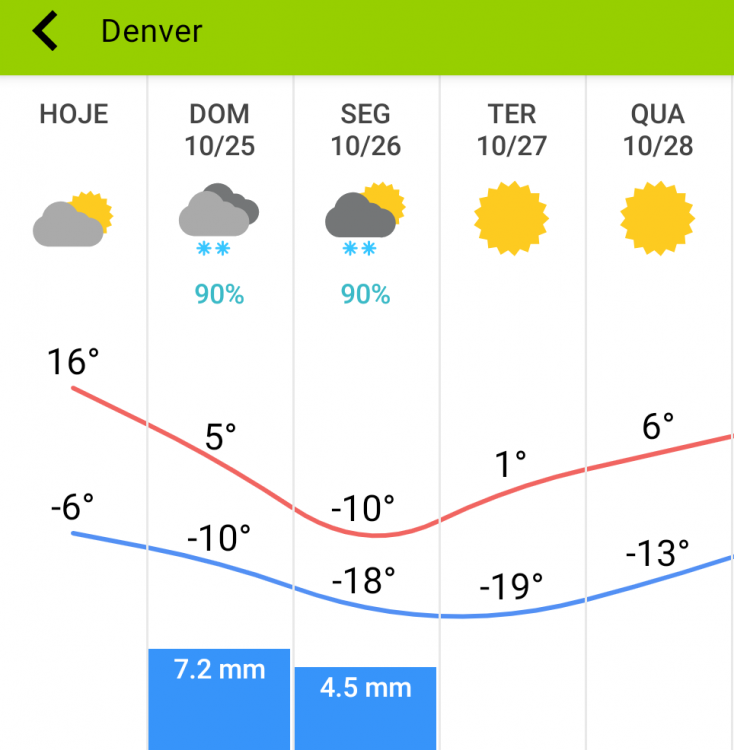Select the HOJE column header
The width and height of the screenshot is (734, 750).
click(74, 114)
